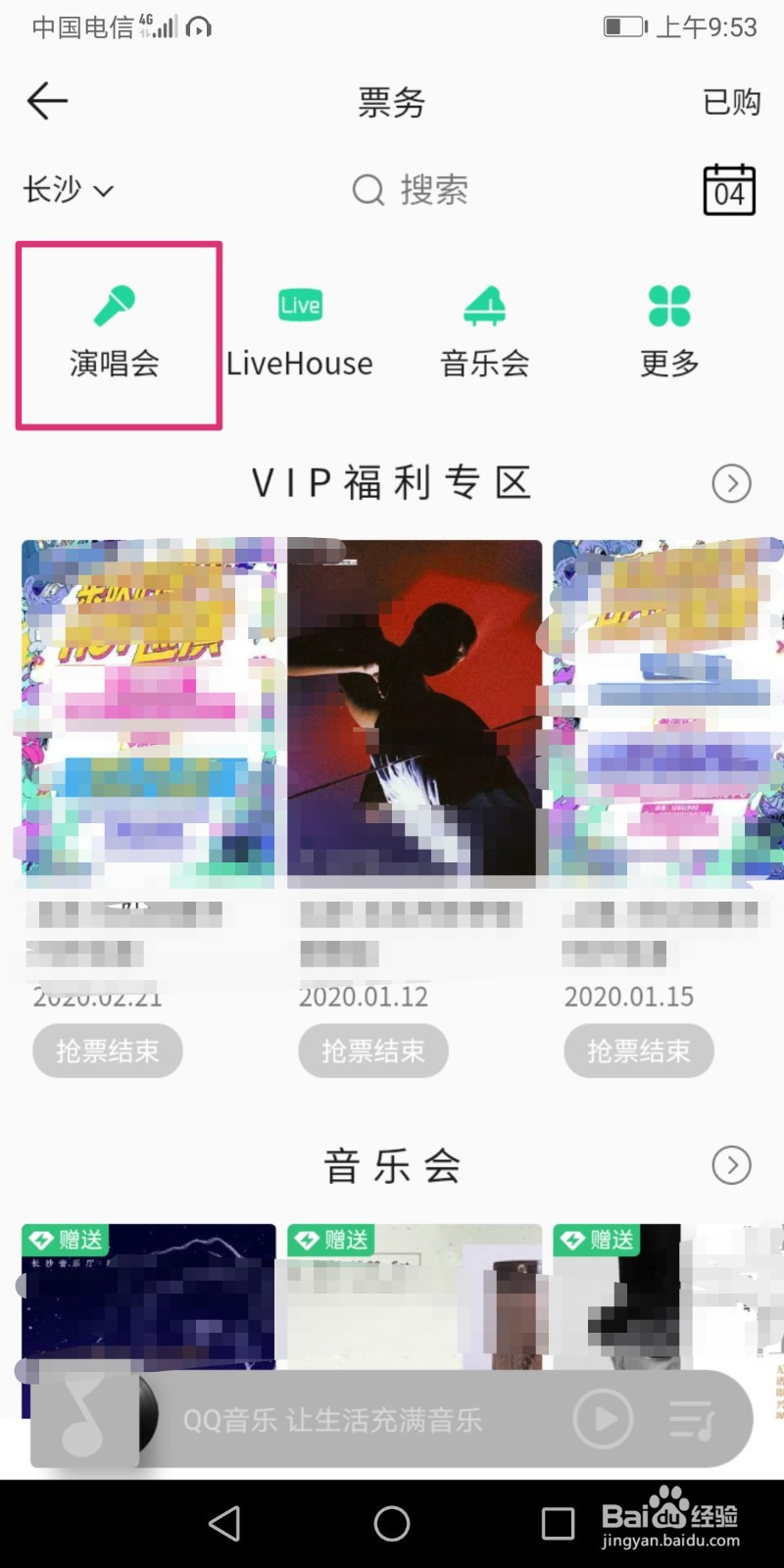The width and height of the screenshot is (784, 1568).
Task: Open the calendar date picker icon
Action: [x=729, y=190]
